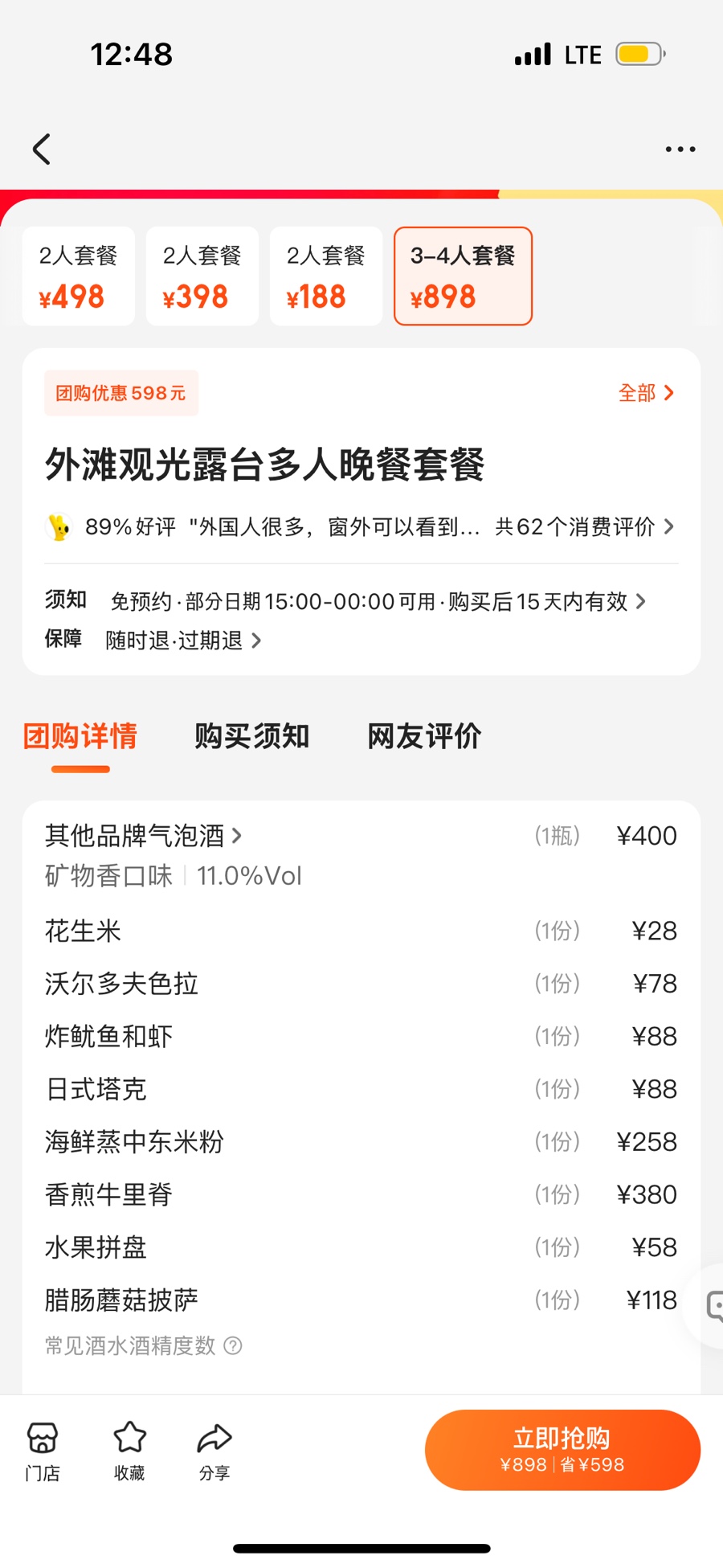
Task: View the 62 消费评价 reviews
Action: (x=584, y=527)
